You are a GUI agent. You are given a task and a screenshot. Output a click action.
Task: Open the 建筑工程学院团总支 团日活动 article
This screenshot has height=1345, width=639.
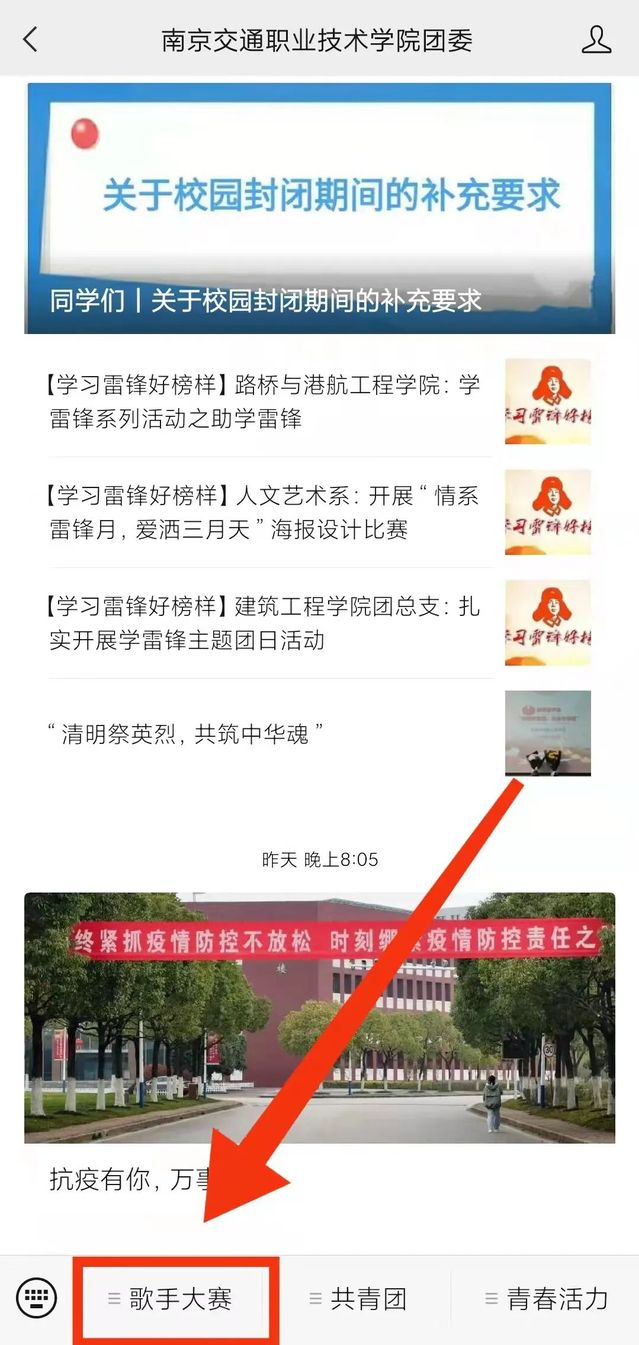(265, 623)
